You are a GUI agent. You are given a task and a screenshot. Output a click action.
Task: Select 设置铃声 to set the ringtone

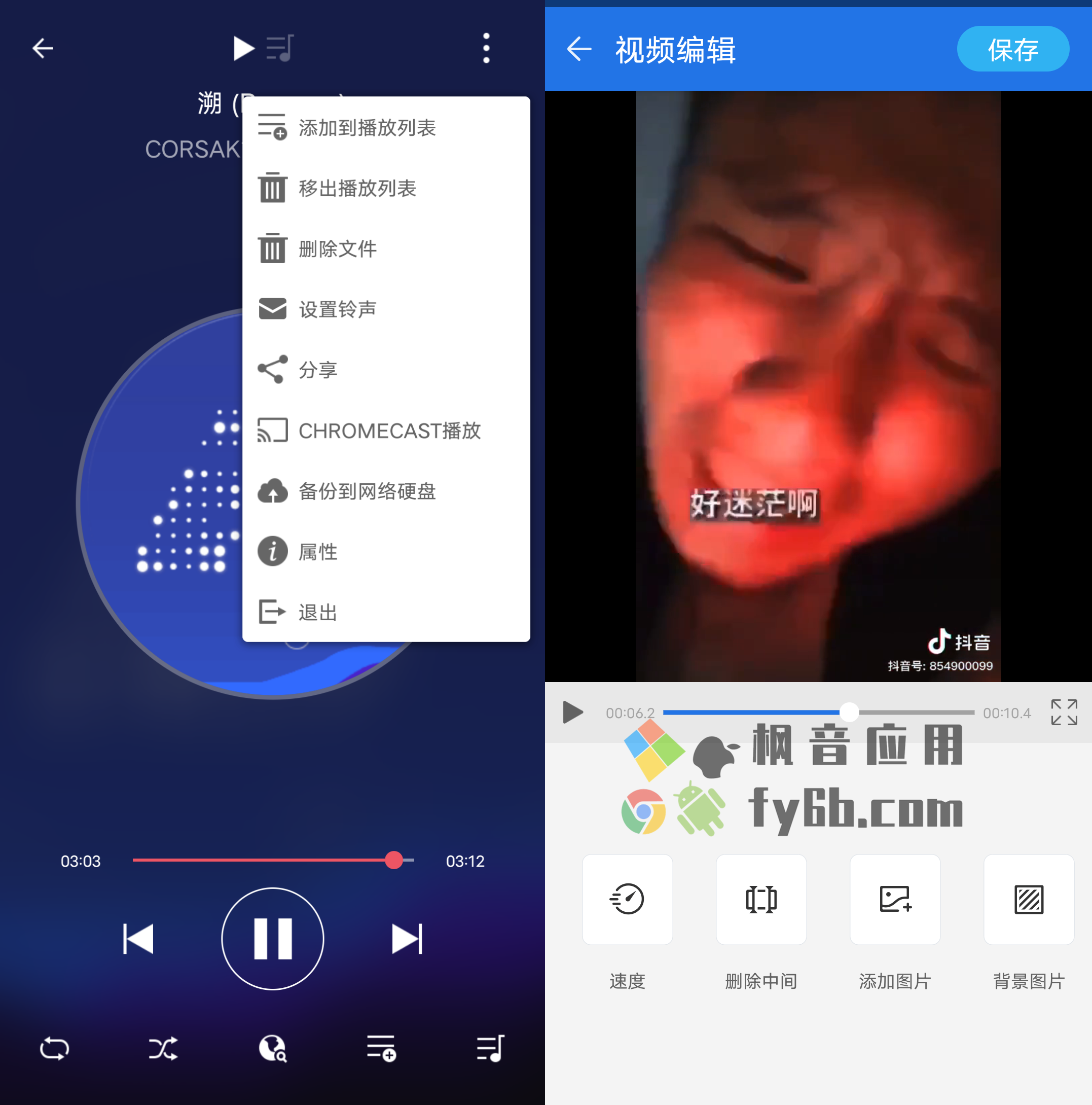[x=337, y=309]
